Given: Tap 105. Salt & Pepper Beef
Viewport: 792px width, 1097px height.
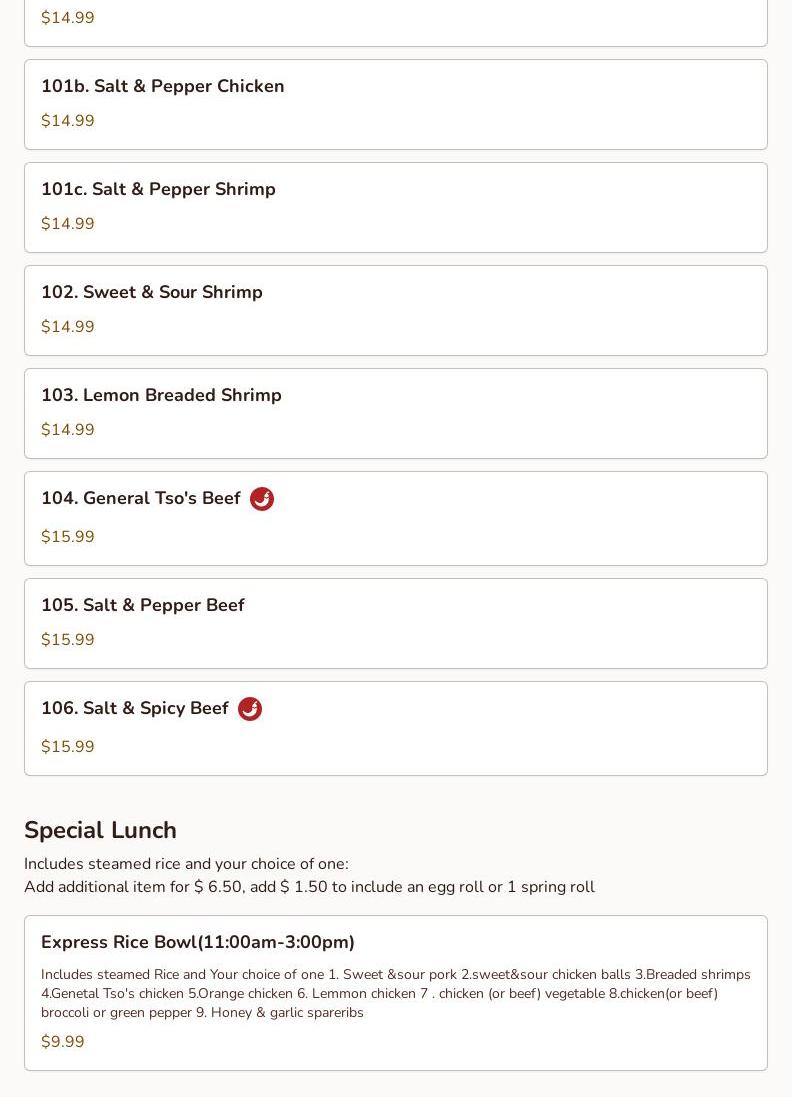Looking at the screenshot, I should (395, 623).
